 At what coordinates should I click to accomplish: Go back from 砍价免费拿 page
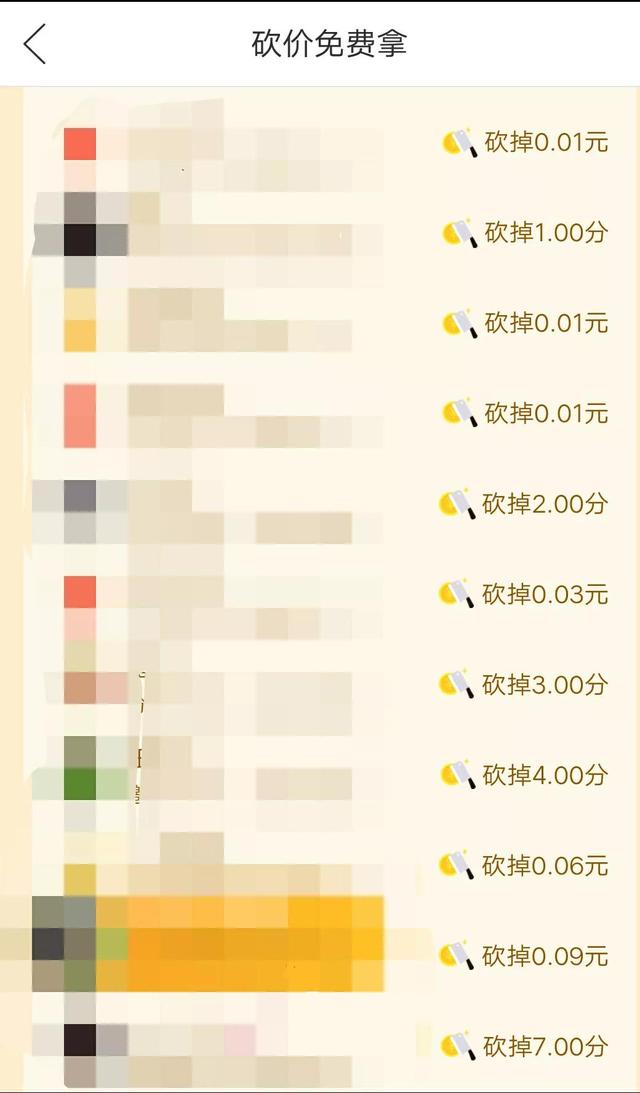pyautogui.click(x=35, y=44)
